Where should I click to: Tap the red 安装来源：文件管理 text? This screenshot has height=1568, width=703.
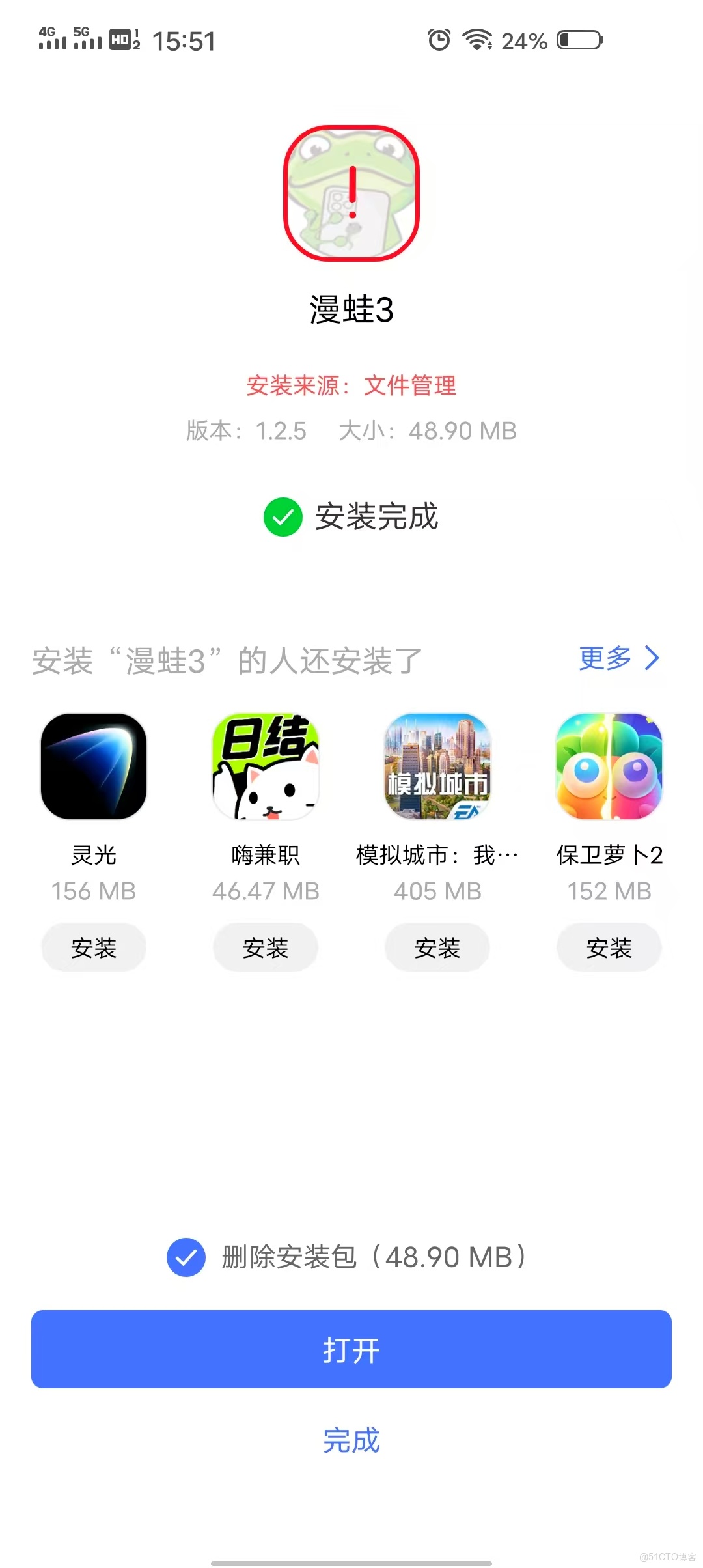tap(351, 386)
